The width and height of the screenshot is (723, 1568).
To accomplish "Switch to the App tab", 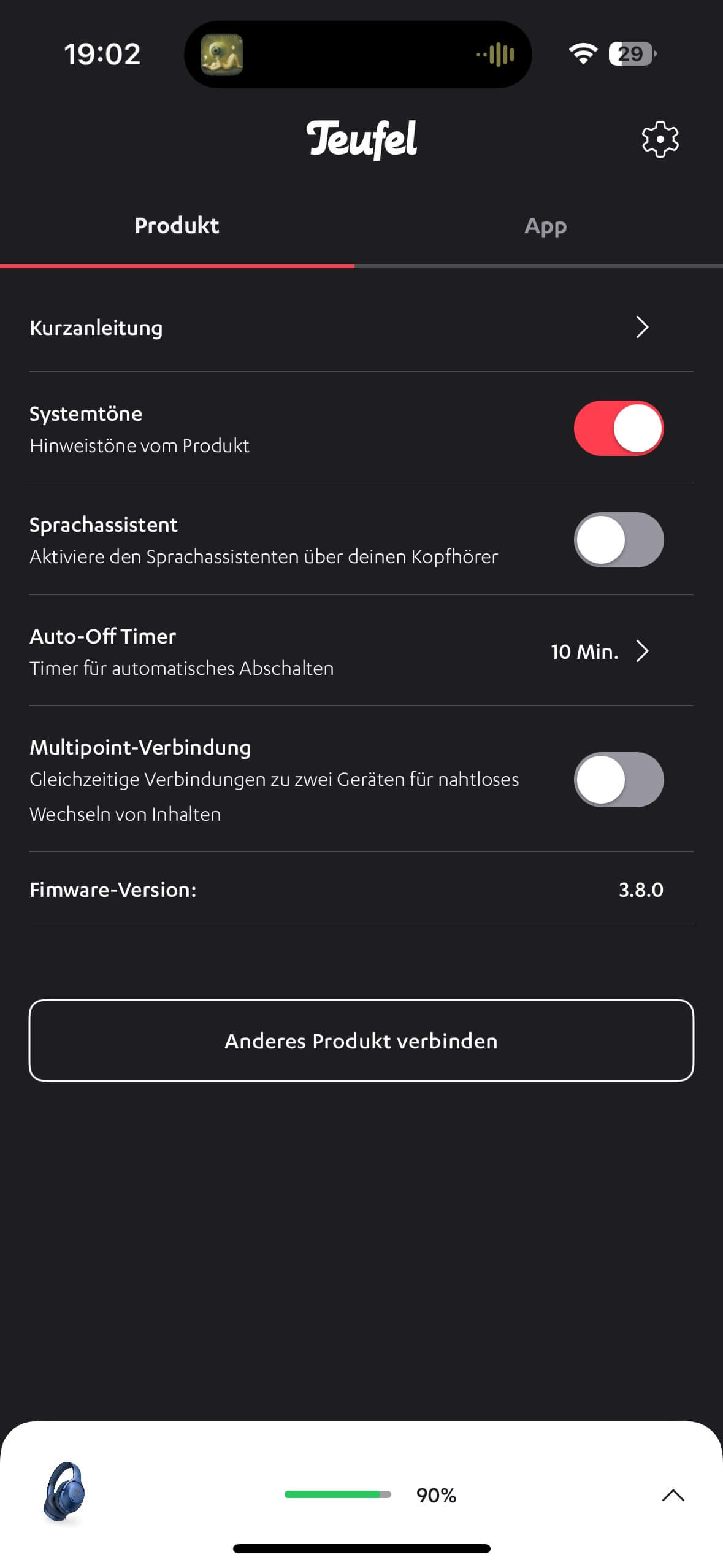I will [x=545, y=226].
